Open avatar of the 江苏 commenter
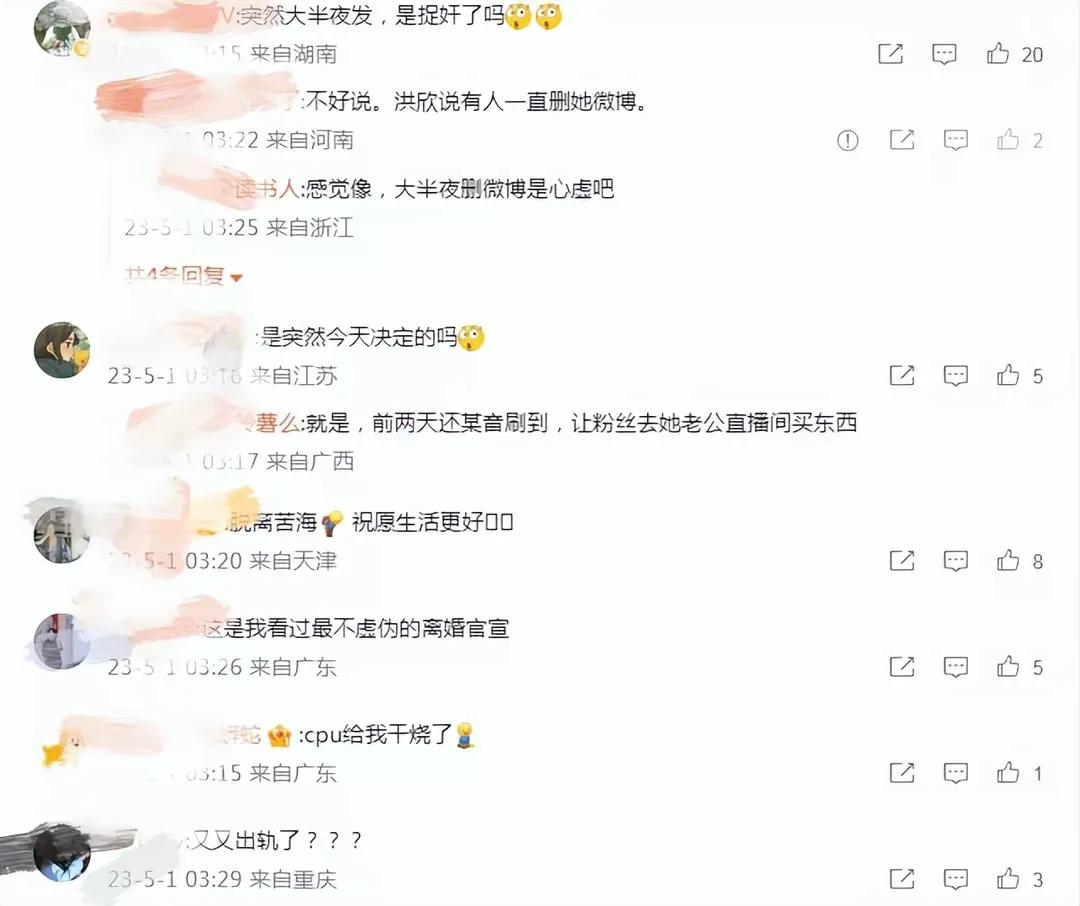Screen dimensions: 1080x906 62,350
